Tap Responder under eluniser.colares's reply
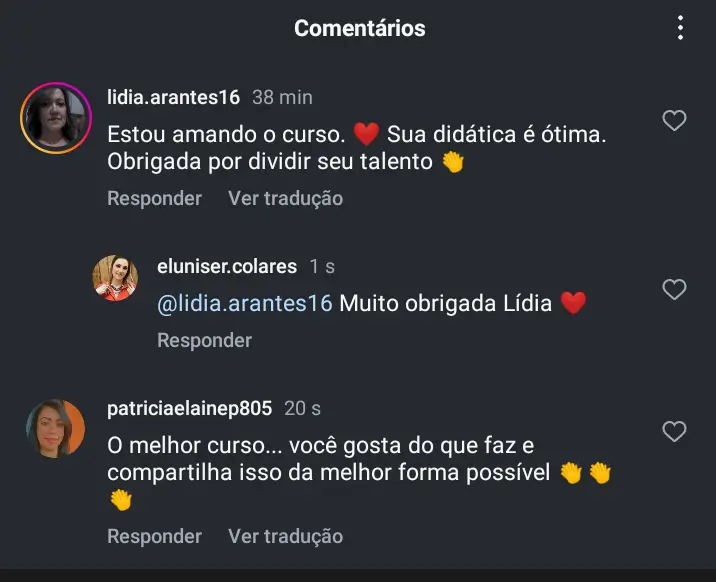 204,340
